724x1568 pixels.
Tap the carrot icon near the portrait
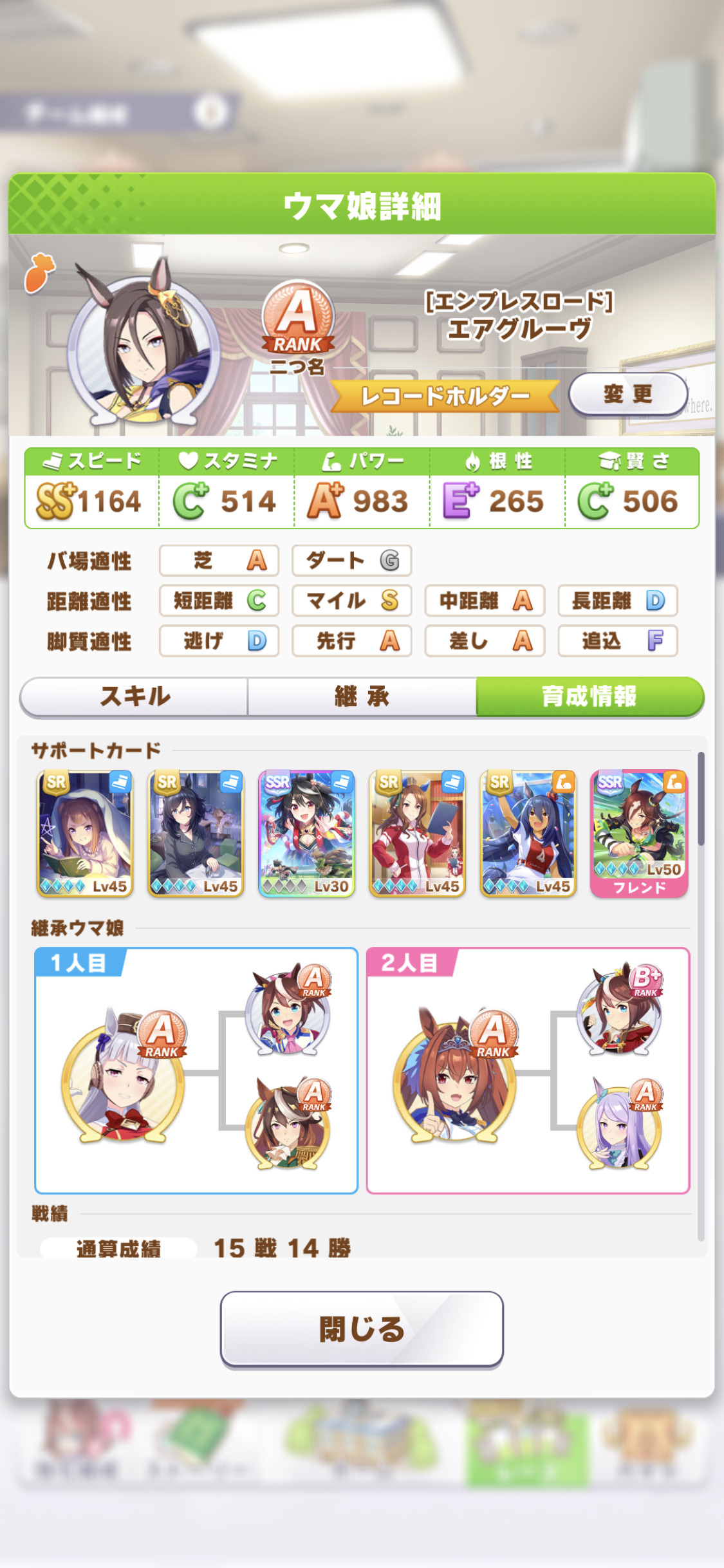pyautogui.click(x=40, y=273)
